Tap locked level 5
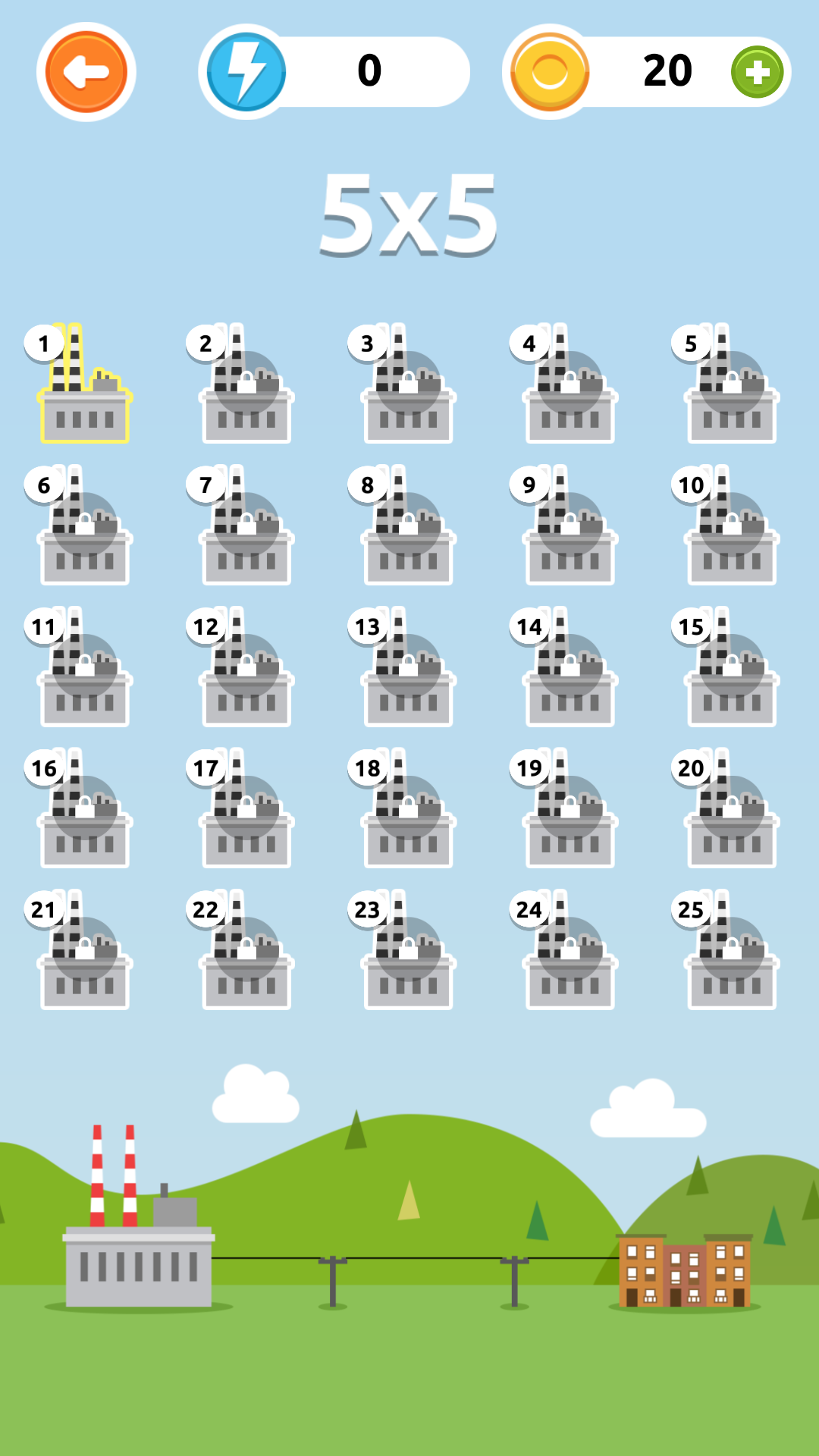This screenshot has width=819, height=1456. tap(731, 387)
